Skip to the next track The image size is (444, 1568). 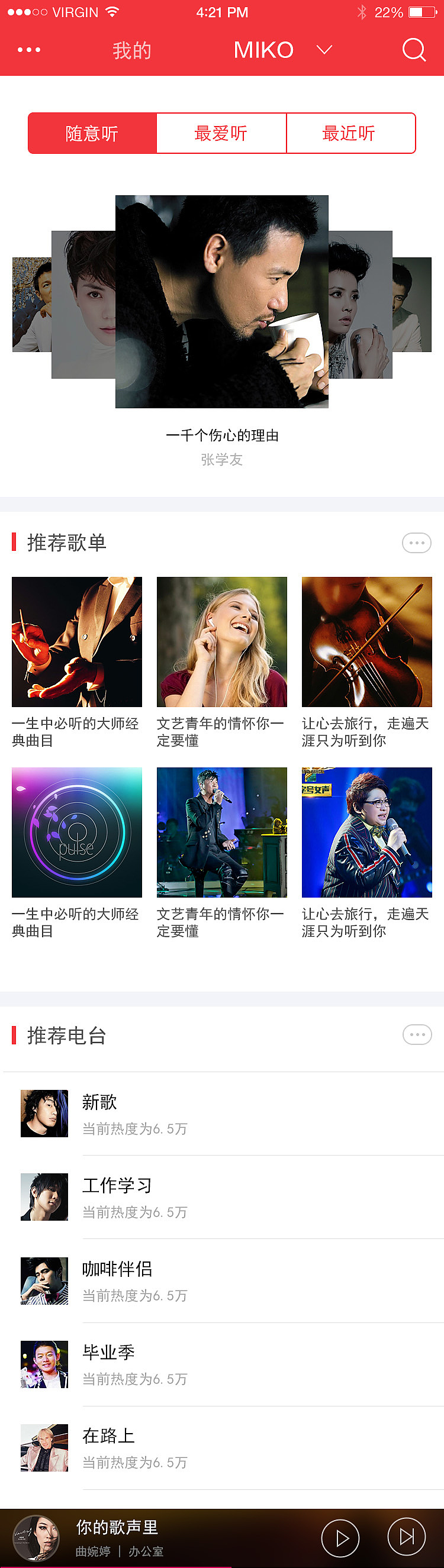(x=406, y=1537)
